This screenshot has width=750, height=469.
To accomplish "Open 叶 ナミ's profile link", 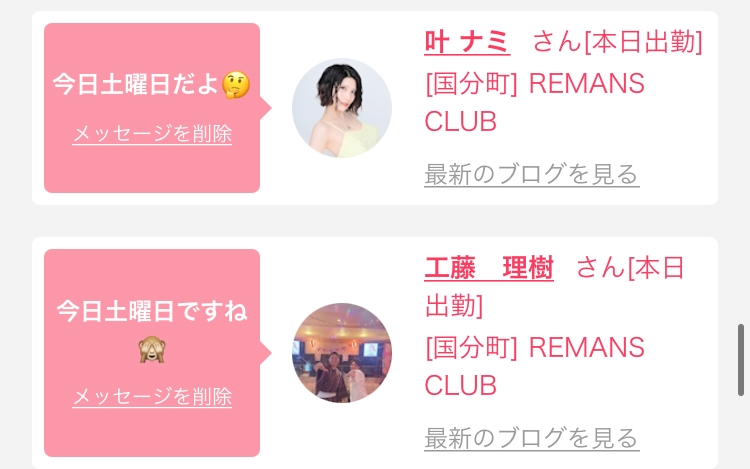I will 466,42.
